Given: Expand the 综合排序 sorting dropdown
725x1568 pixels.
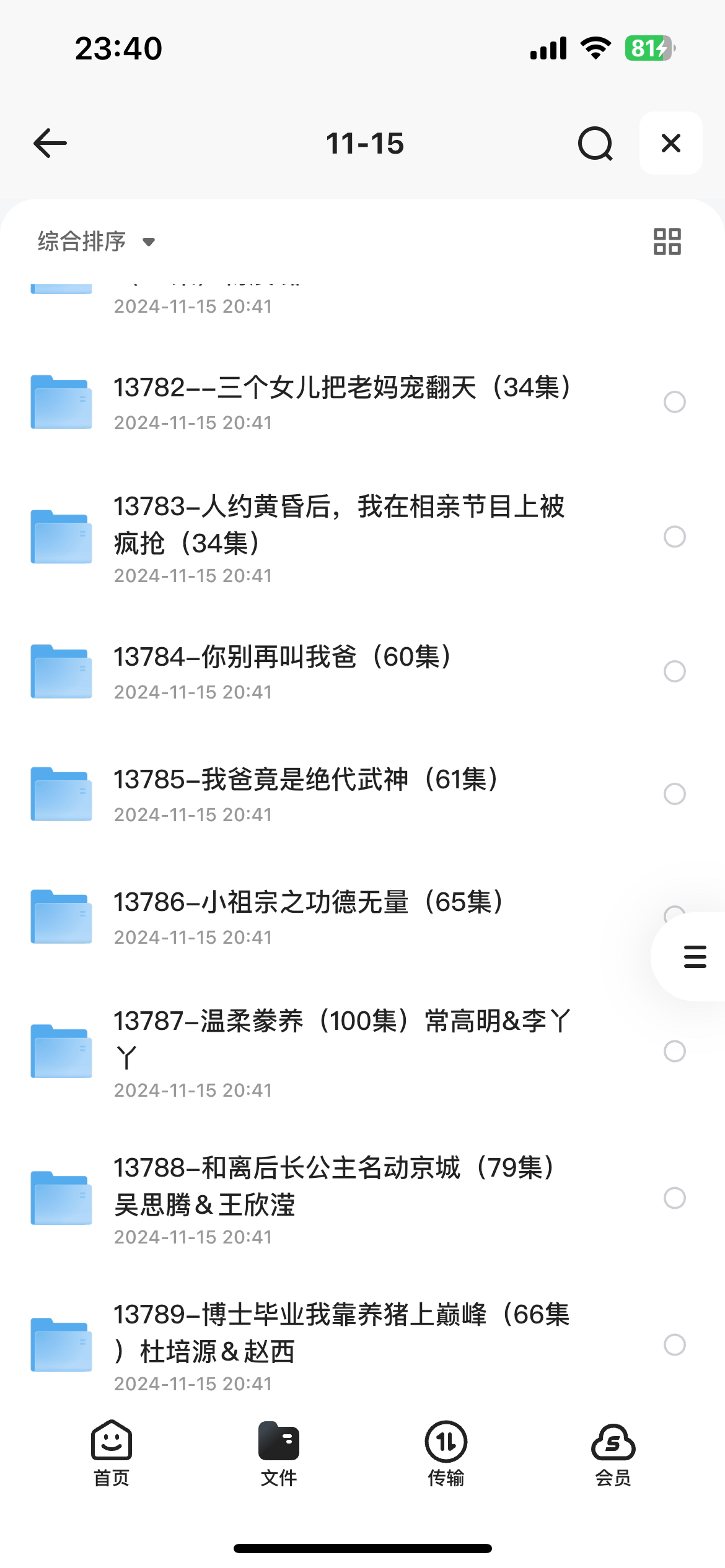Looking at the screenshot, I should (96, 242).
